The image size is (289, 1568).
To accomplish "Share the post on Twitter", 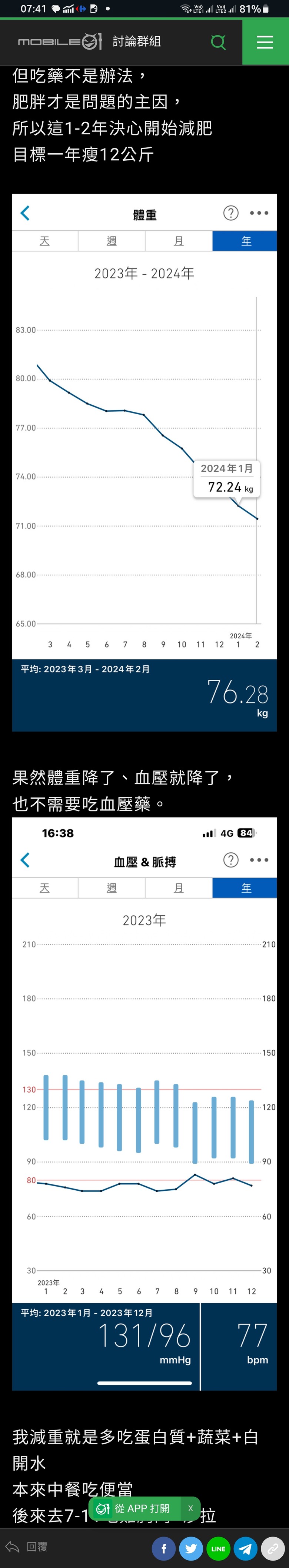I will [191, 1548].
